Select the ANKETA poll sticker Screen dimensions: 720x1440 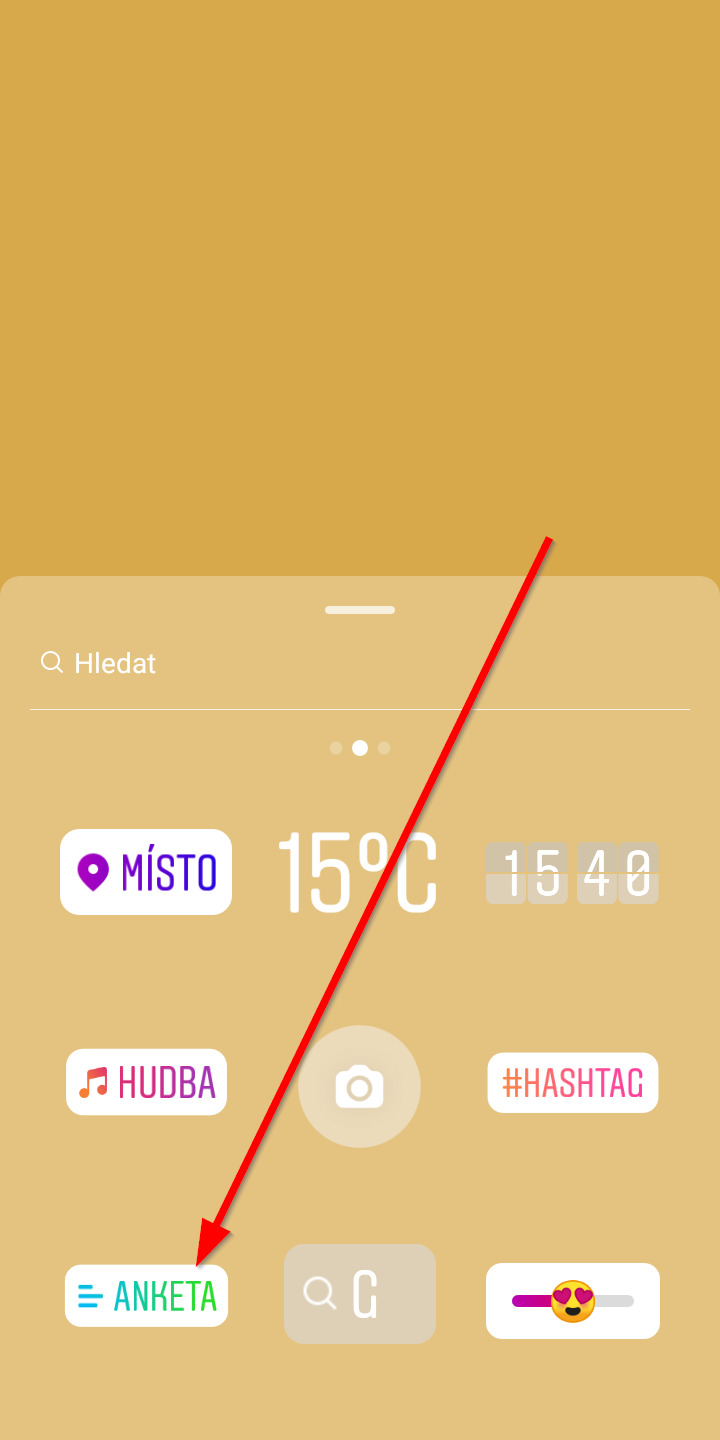pyautogui.click(x=146, y=1296)
